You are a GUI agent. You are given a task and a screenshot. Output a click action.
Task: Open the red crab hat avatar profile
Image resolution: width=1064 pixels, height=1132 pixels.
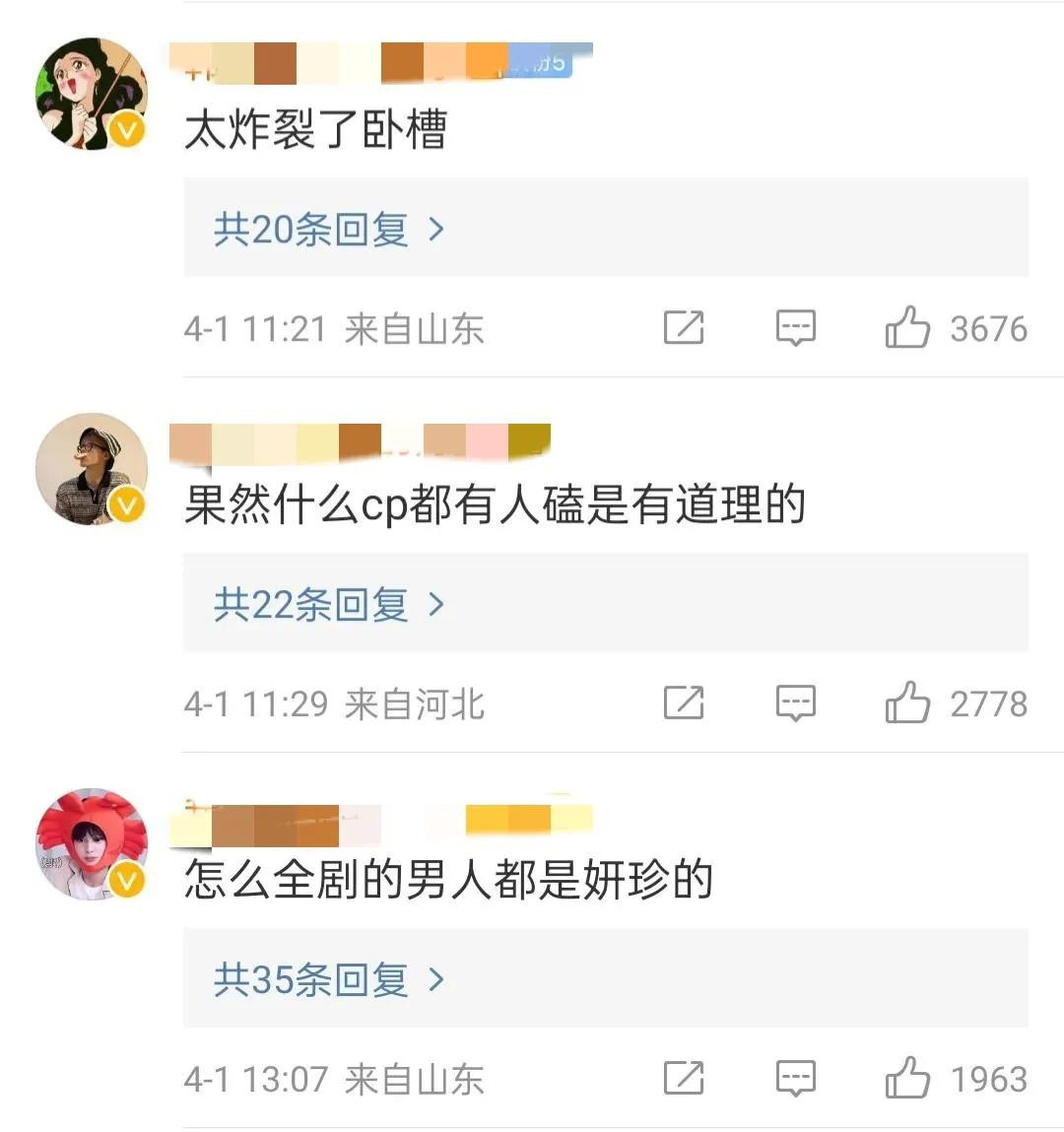click(x=91, y=844)
